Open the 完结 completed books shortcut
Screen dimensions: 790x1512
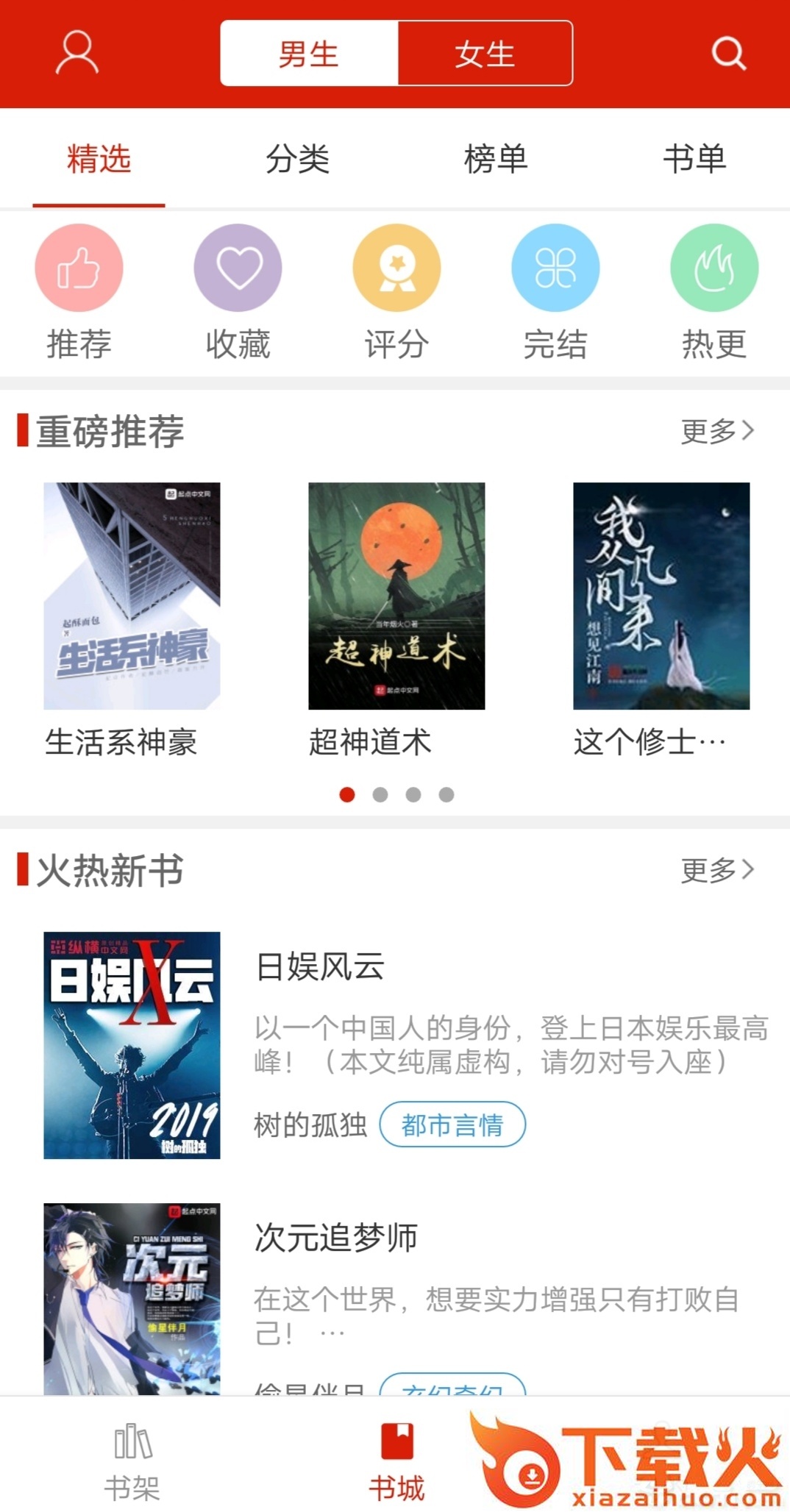click(555, 268)
